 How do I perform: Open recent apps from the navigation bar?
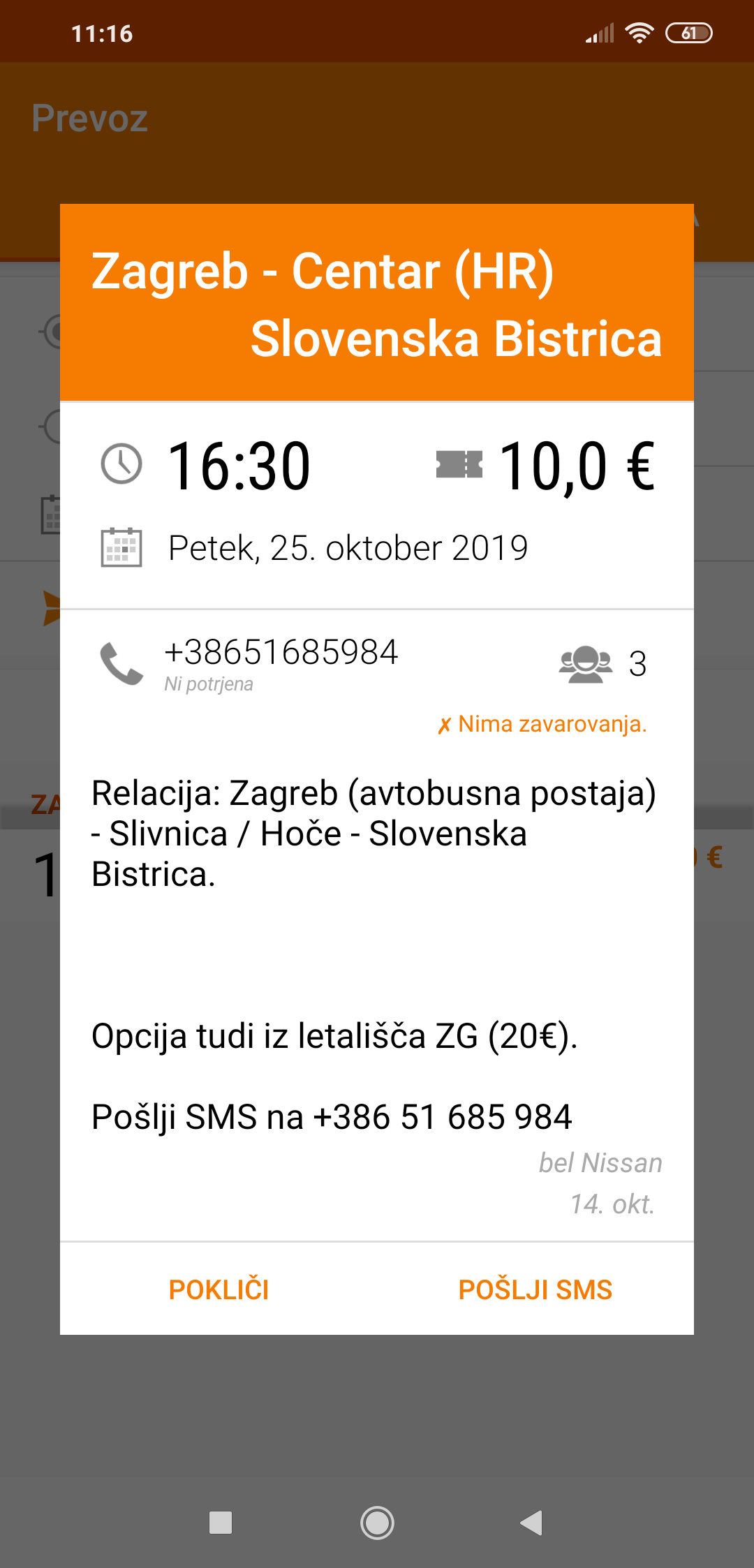[221, 1523]
